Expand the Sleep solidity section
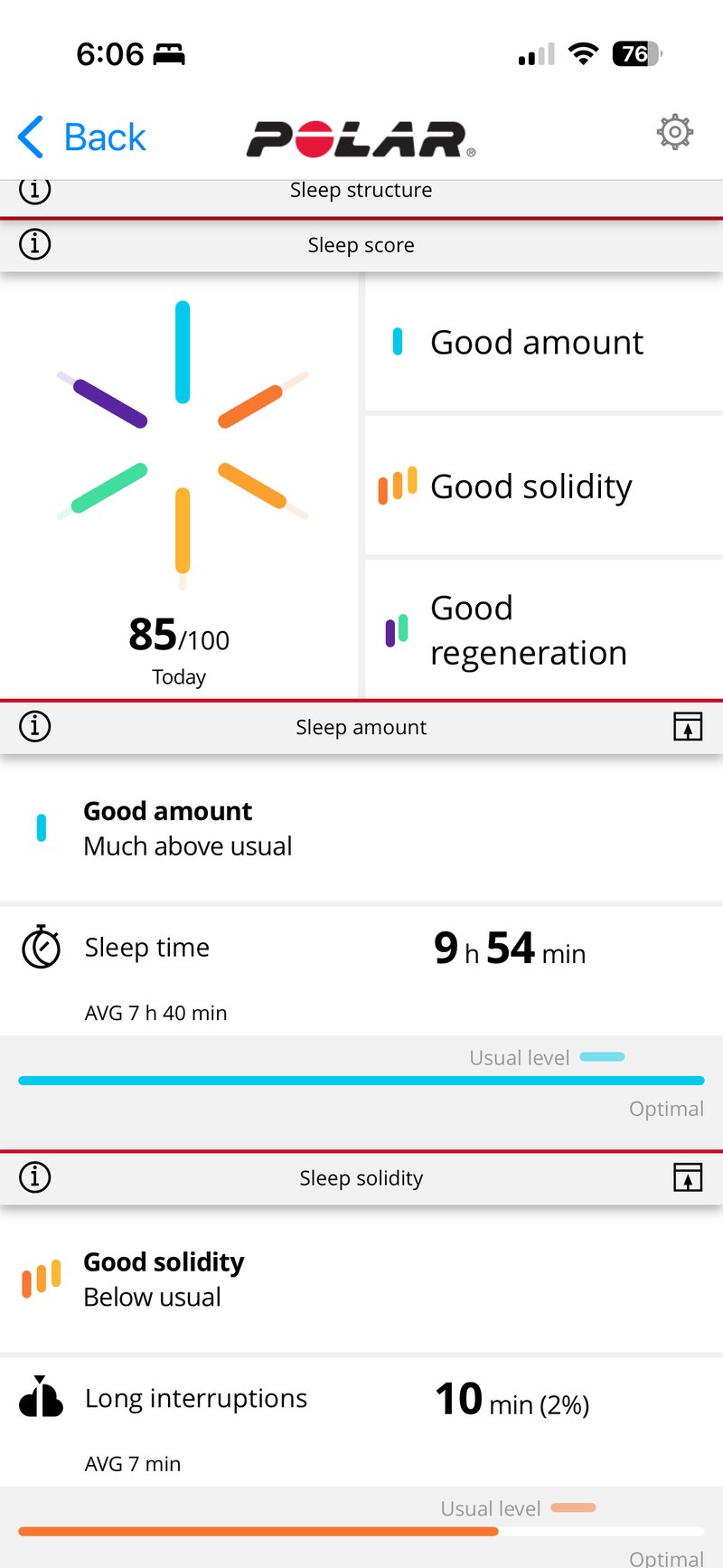 tap(361, 1177)
